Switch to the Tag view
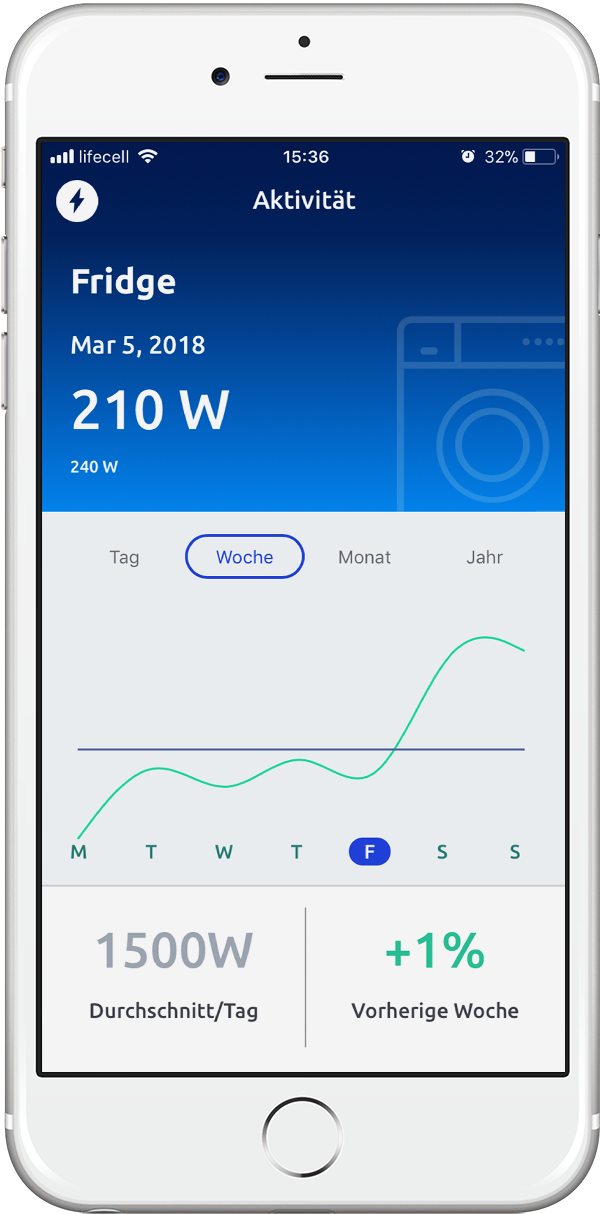 point(124,557)
